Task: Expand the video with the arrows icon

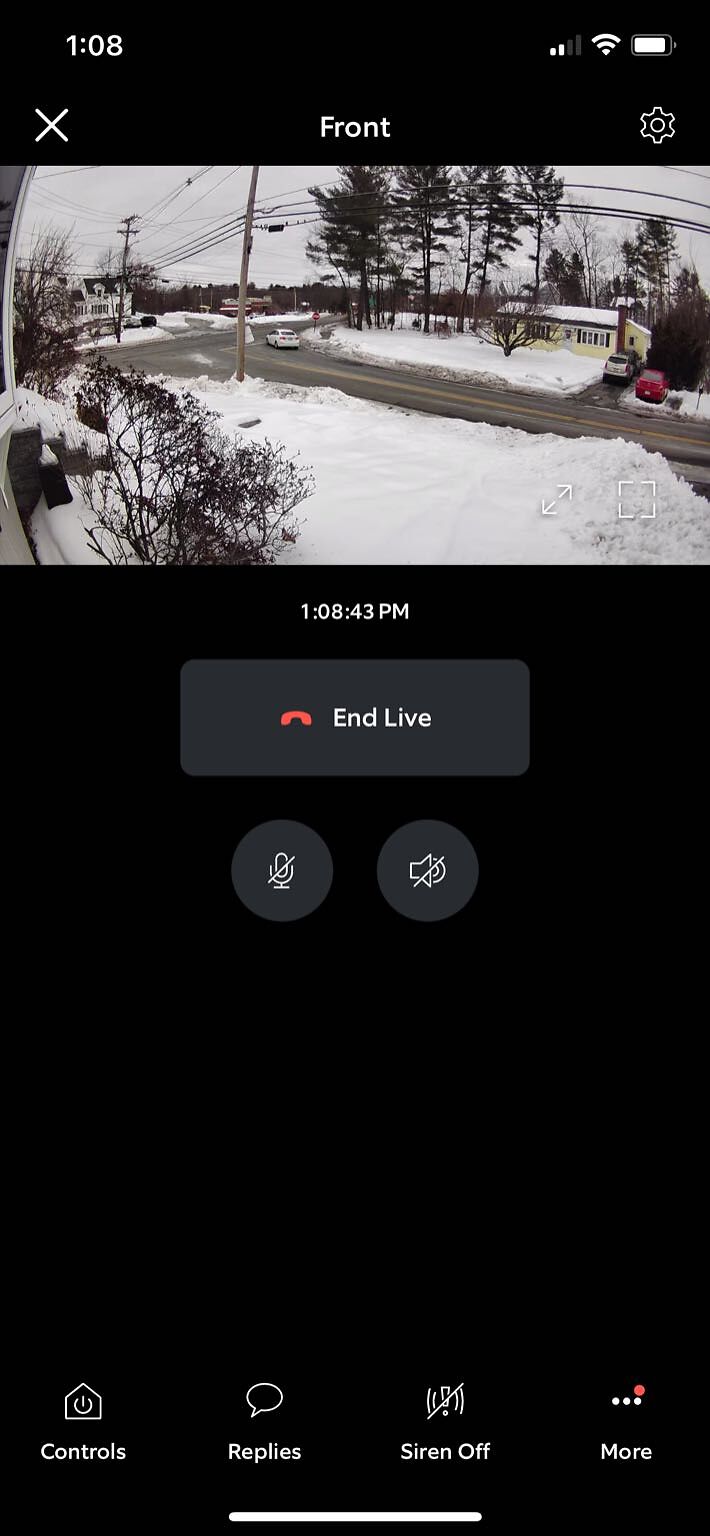Action: [557, 500]
